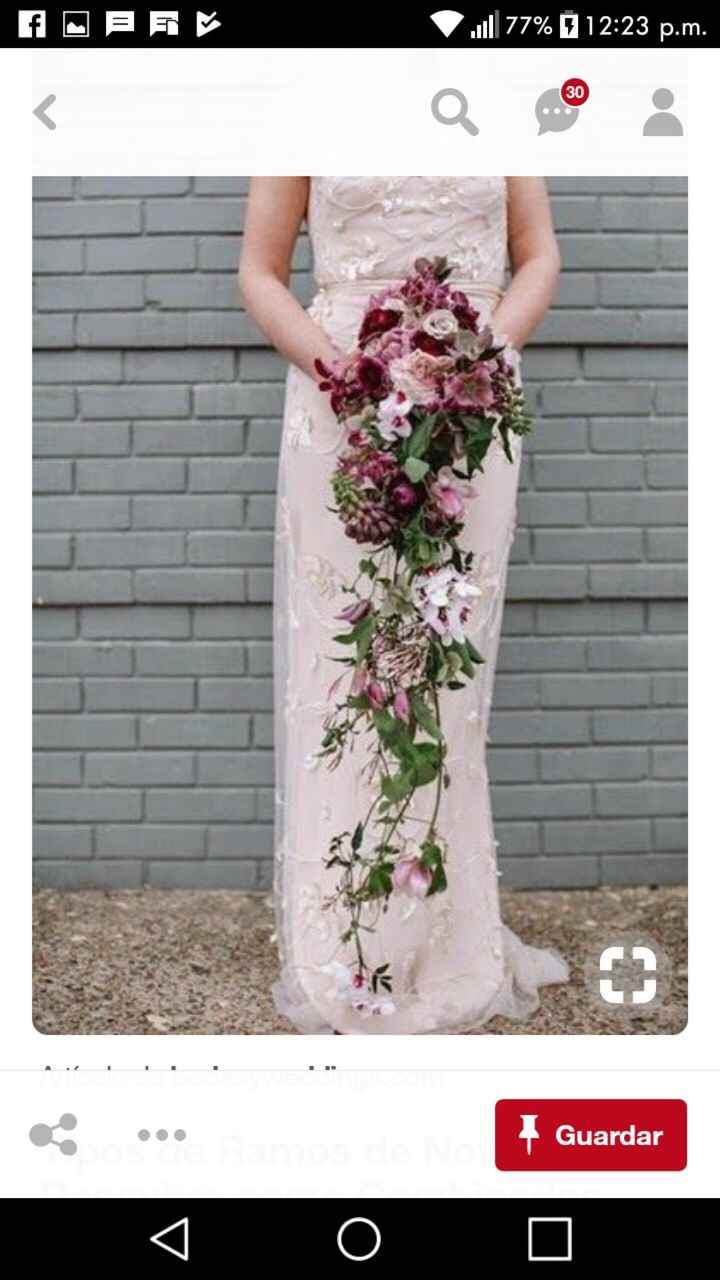720x1280 pixels.
Task: Tap the chat bubble notification icon in status bar
Action: coord(121,25)
